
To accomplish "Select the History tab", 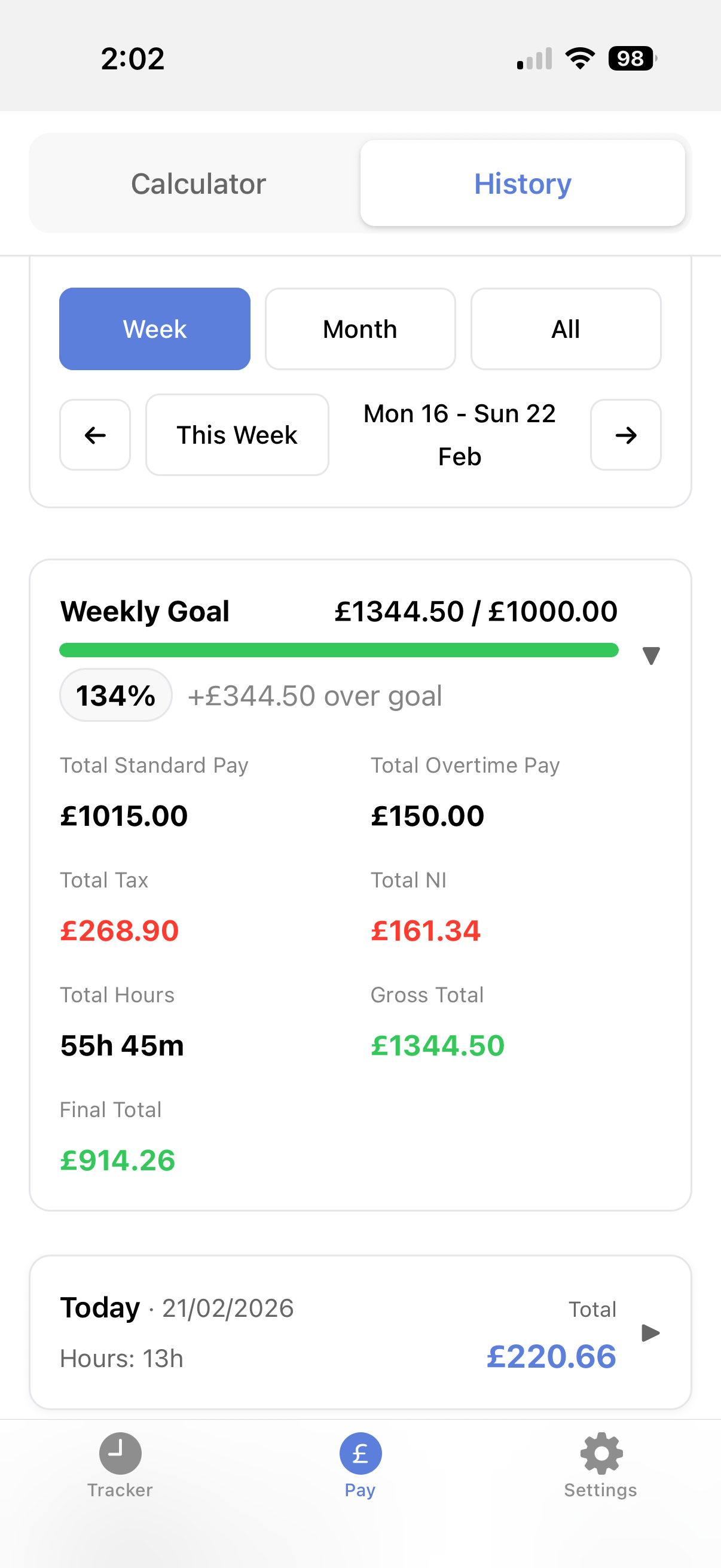I will tap(522, 183).
